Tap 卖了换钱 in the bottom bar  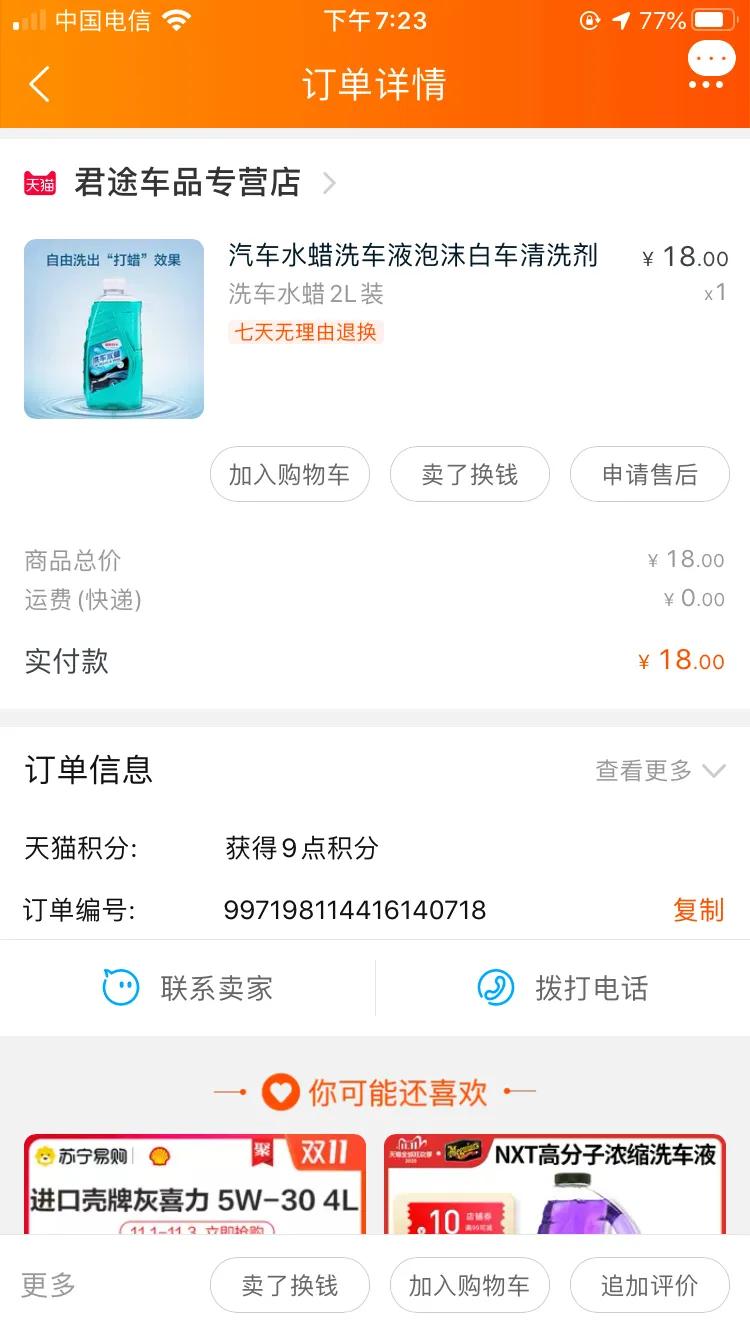click(290, 1285)
